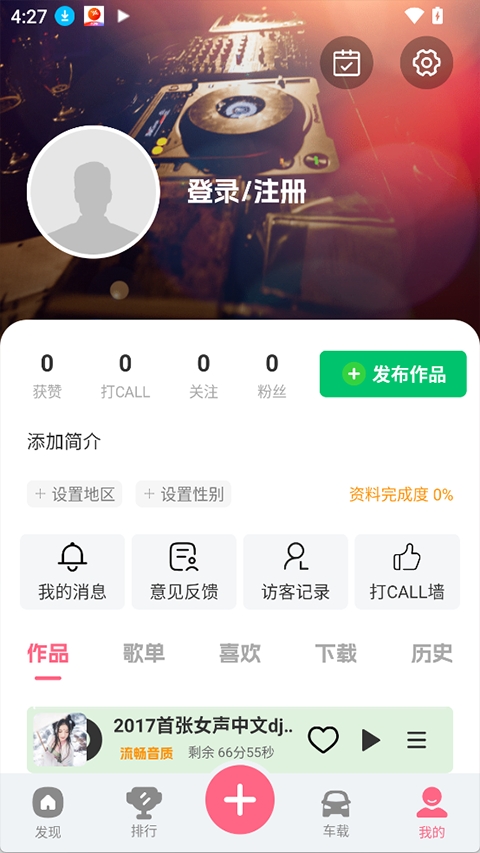Switch to the 歌单 tab
480x853 pixels.
pyautogui.click(x=144, y=653)
